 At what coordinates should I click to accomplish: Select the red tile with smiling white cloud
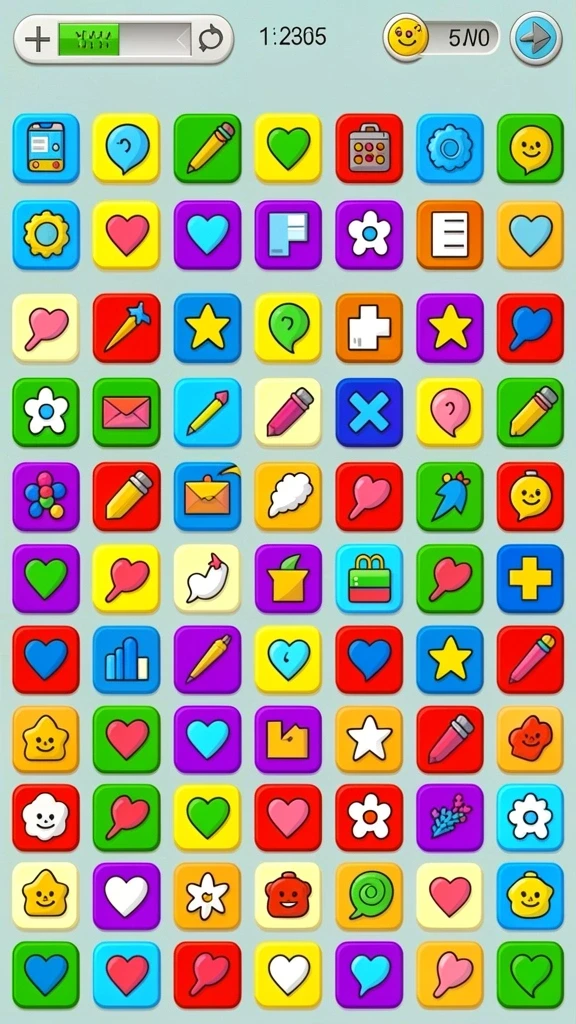46,818
